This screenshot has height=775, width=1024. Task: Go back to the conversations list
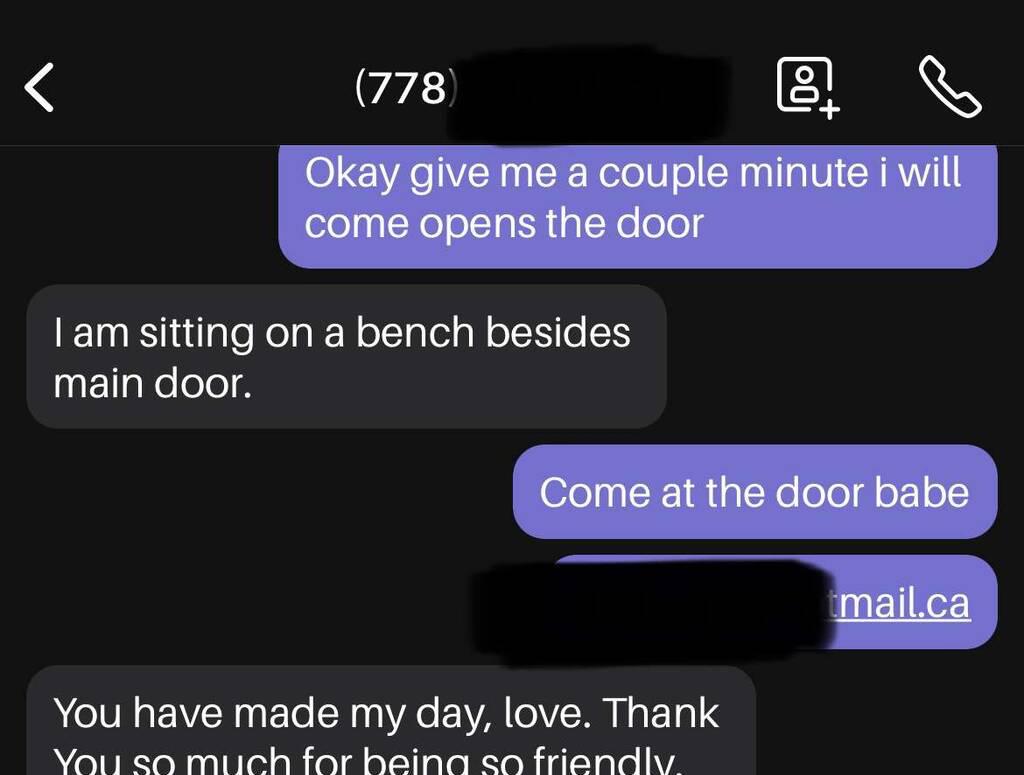pos(40,89)
